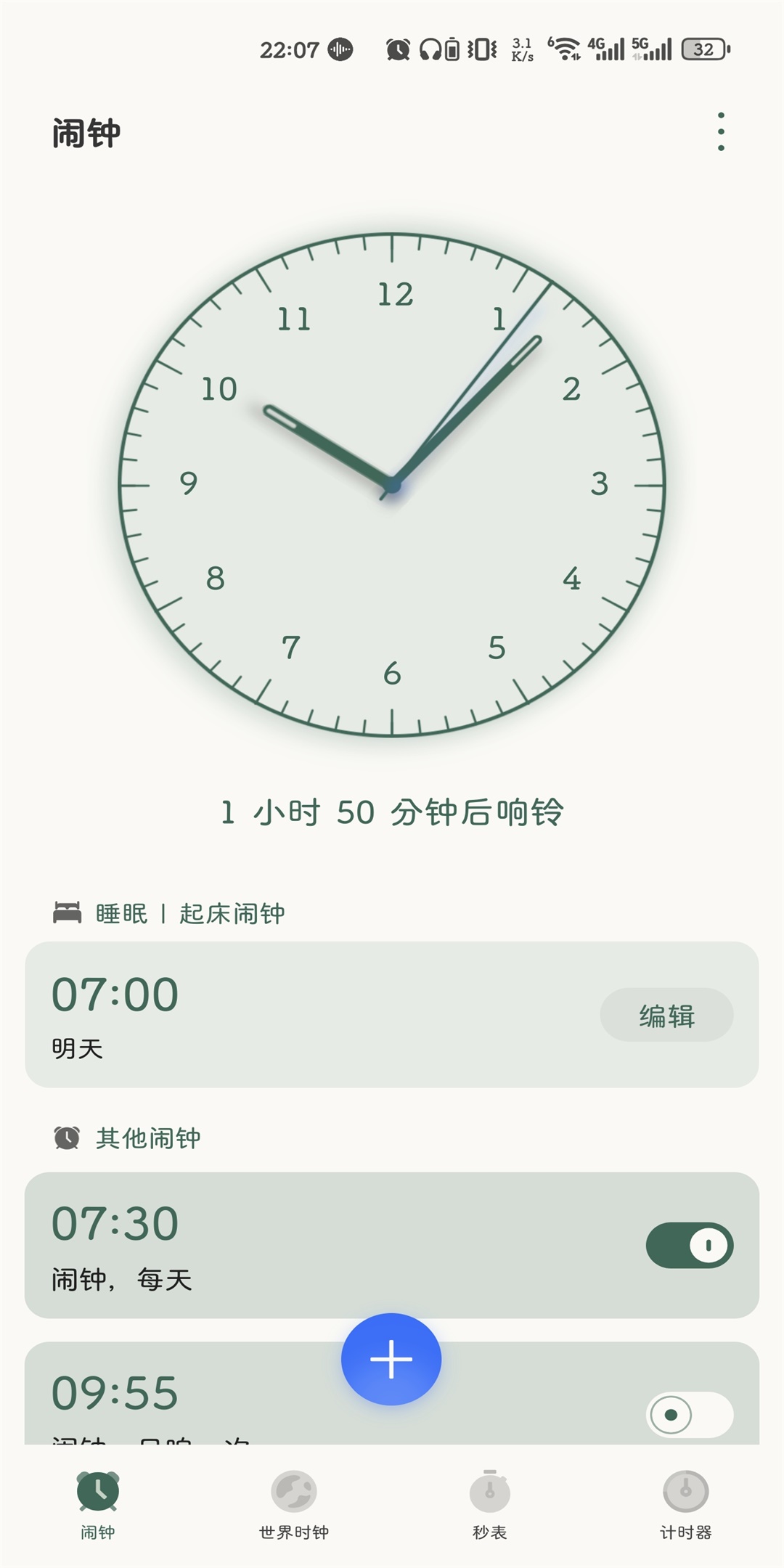
Task: Select the 闹钟 tab
Action: [98, 1503]
